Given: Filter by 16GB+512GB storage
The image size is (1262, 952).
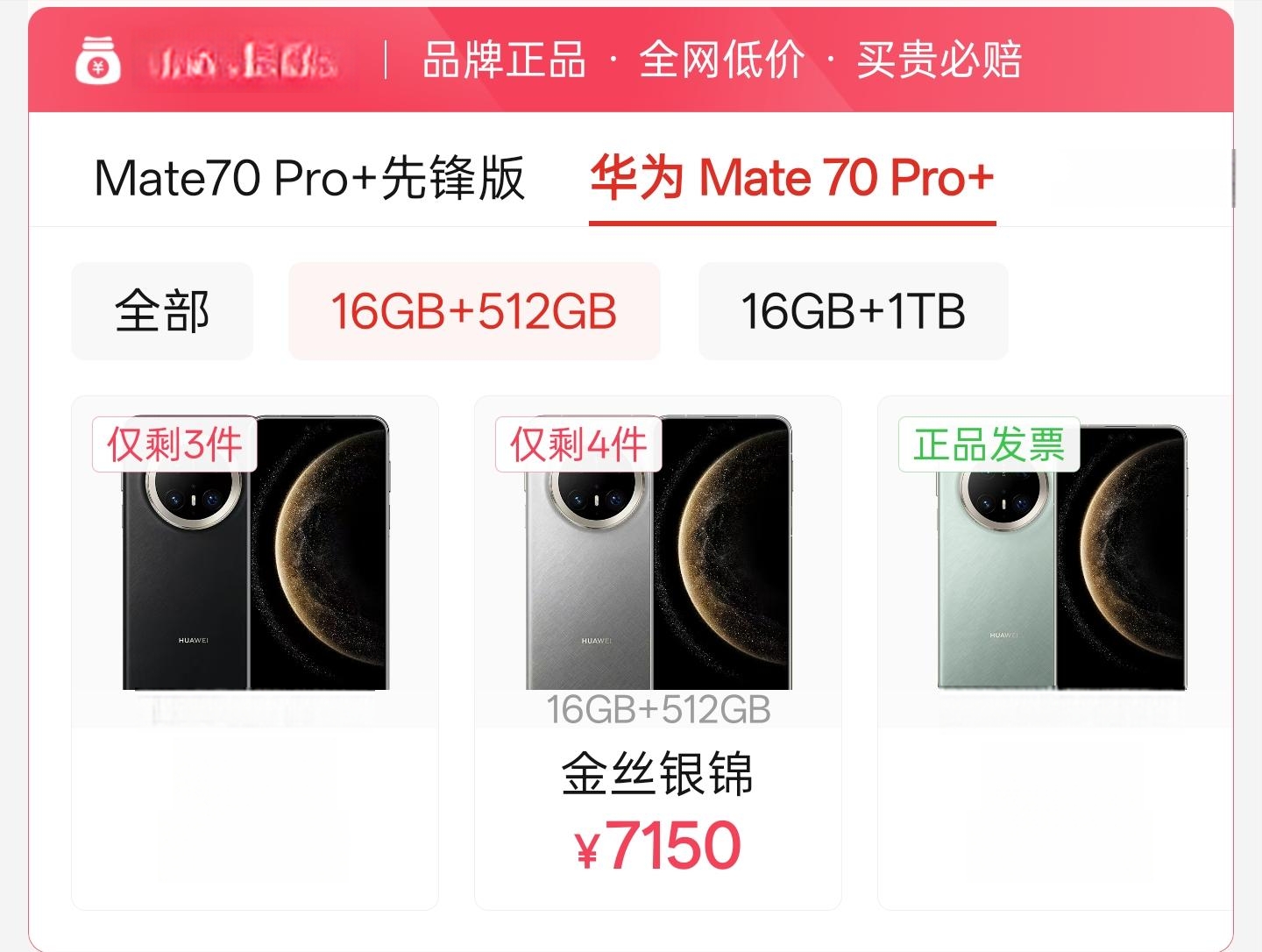Looking at the screenshot, I should pyautogui.click(x=473, y=311).
